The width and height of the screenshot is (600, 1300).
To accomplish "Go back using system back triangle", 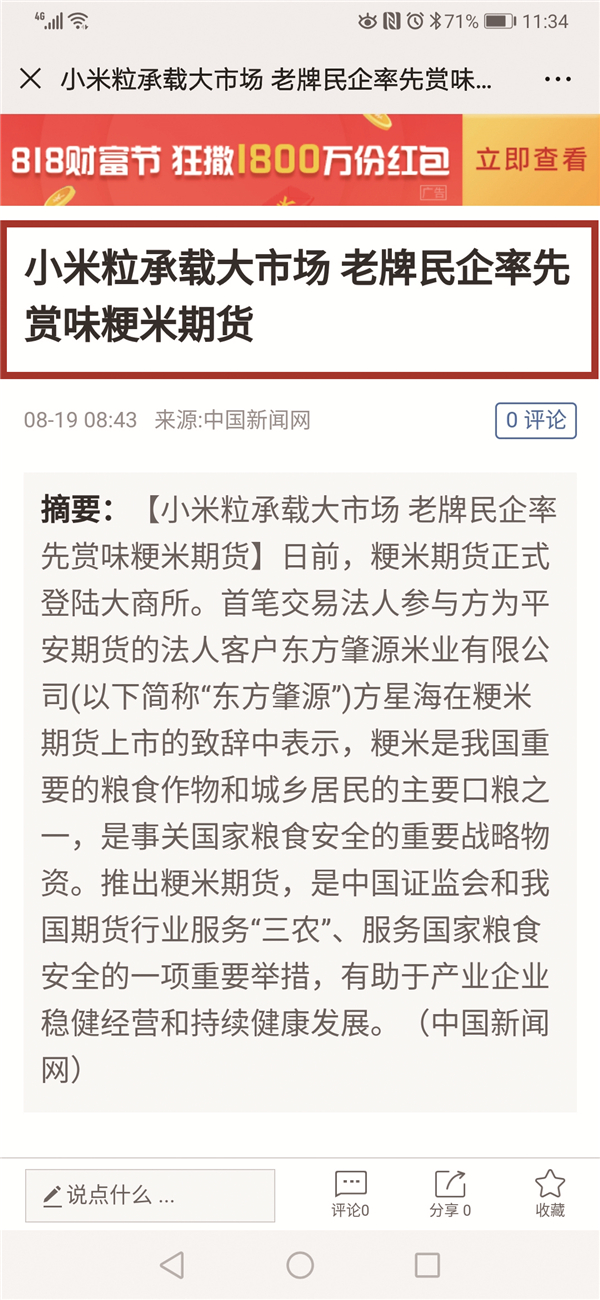I will 172,1265.
